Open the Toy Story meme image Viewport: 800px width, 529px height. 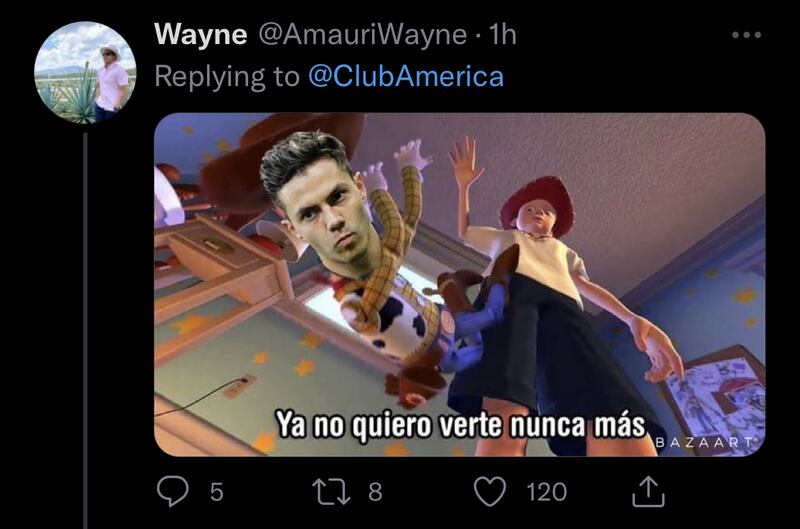coord(459,284)
